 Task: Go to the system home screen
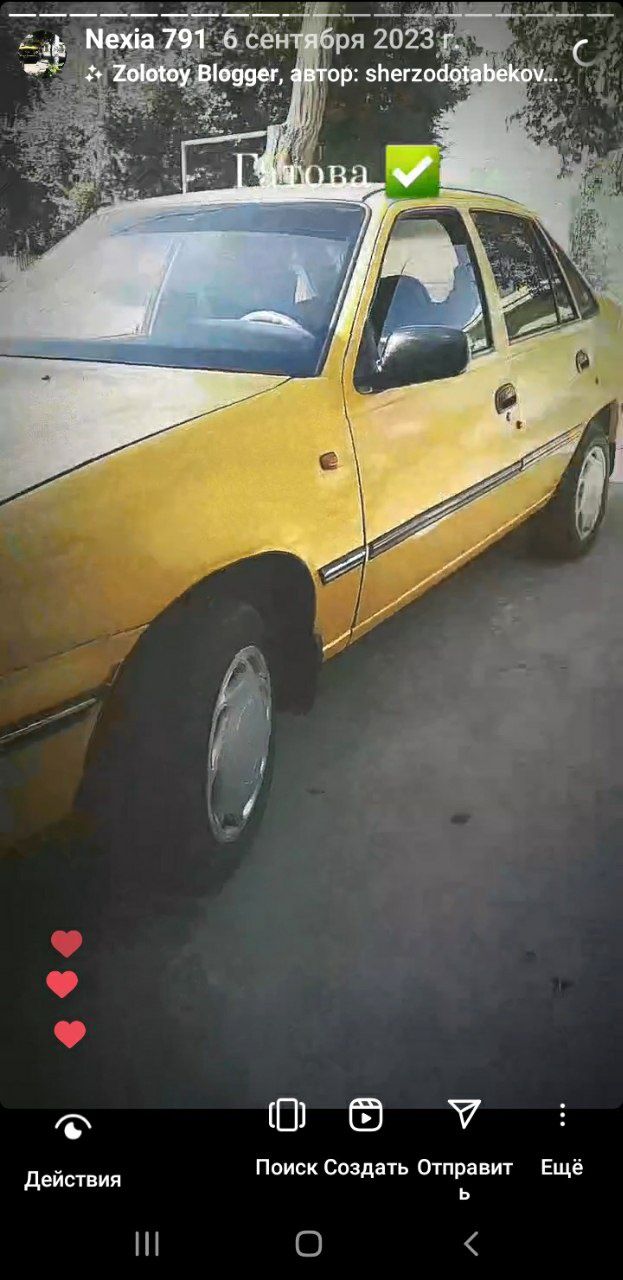click(309, 1243)
